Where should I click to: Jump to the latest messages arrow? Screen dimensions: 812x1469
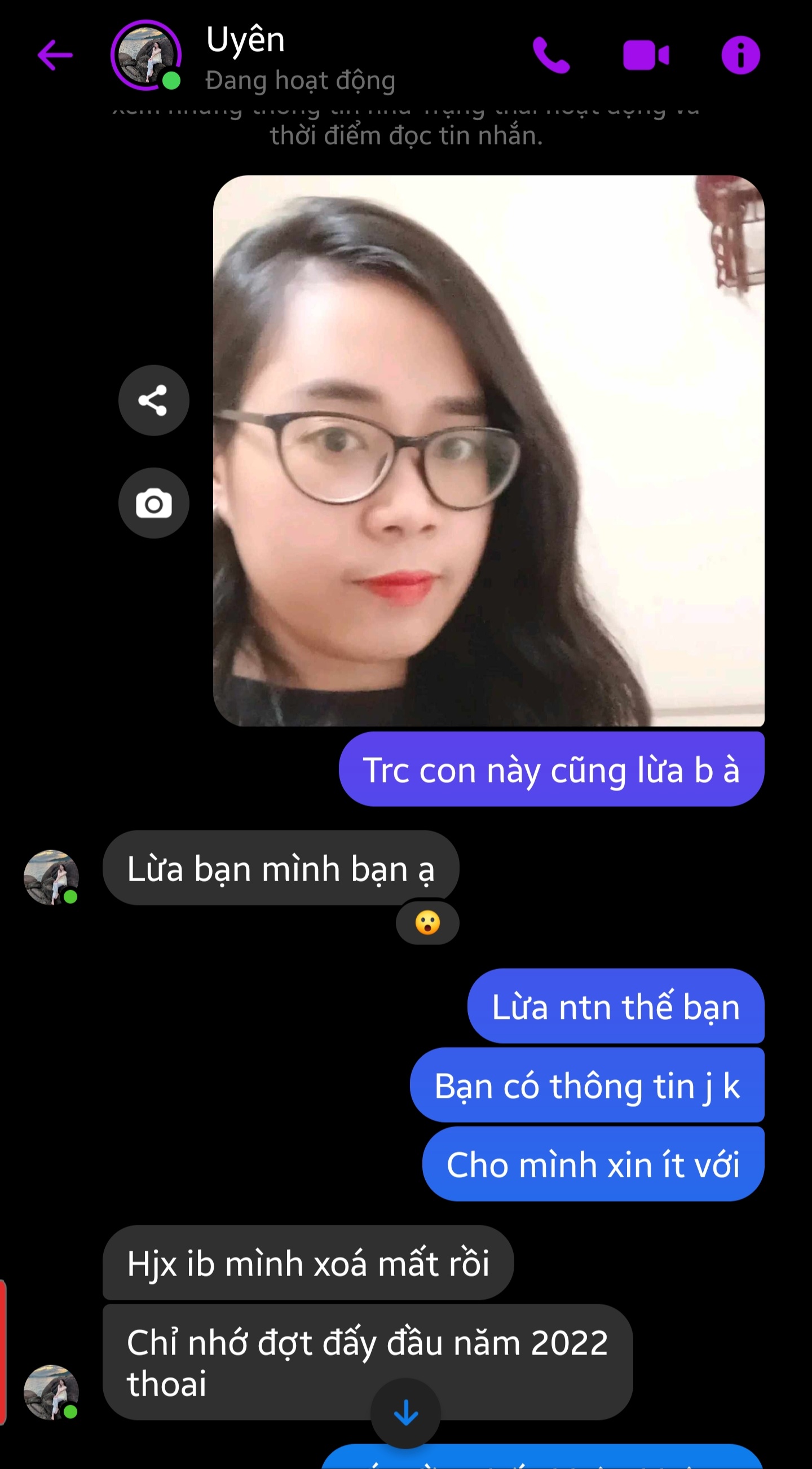(405, 1413)
